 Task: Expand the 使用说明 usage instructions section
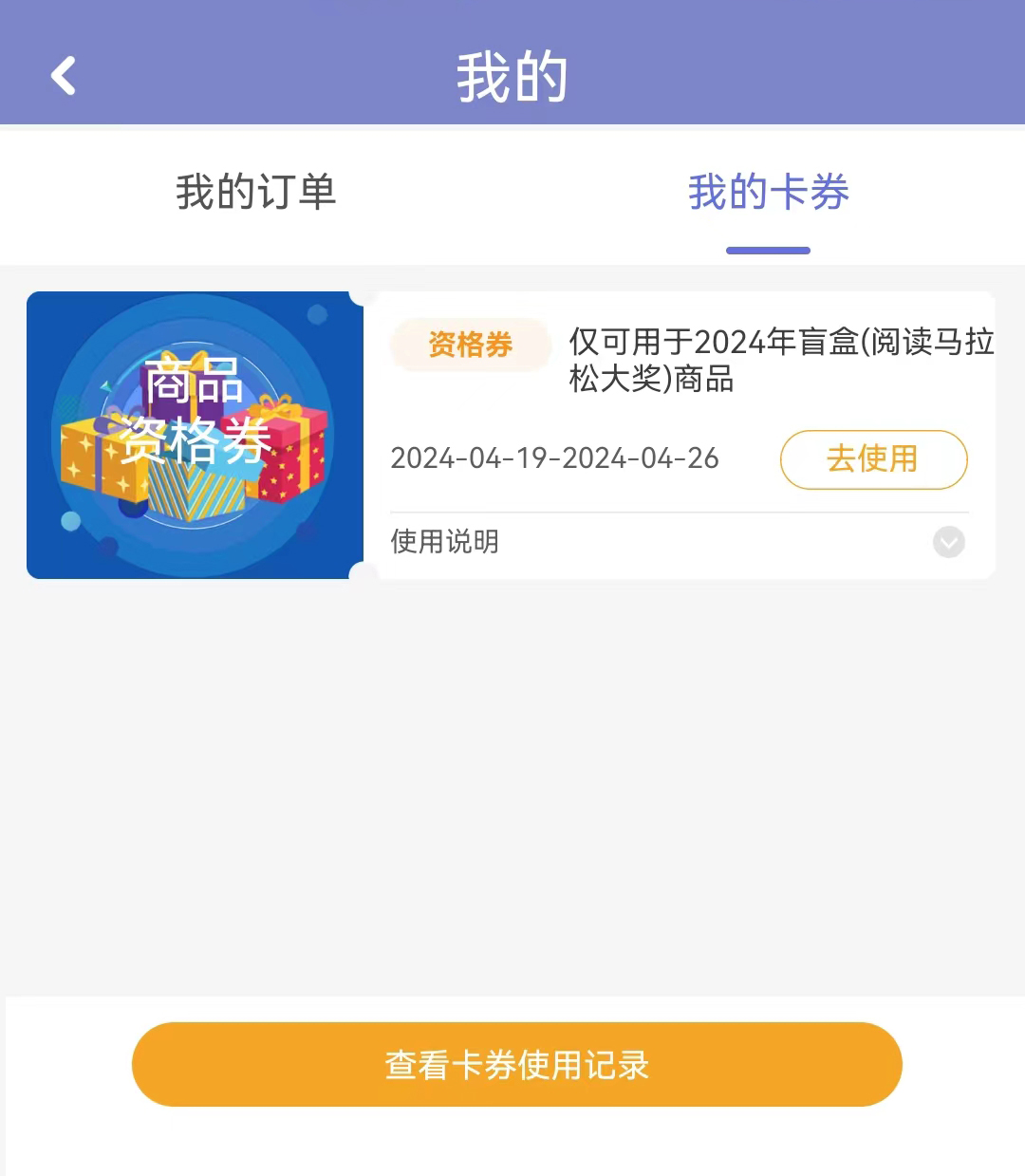click(948, 542)
